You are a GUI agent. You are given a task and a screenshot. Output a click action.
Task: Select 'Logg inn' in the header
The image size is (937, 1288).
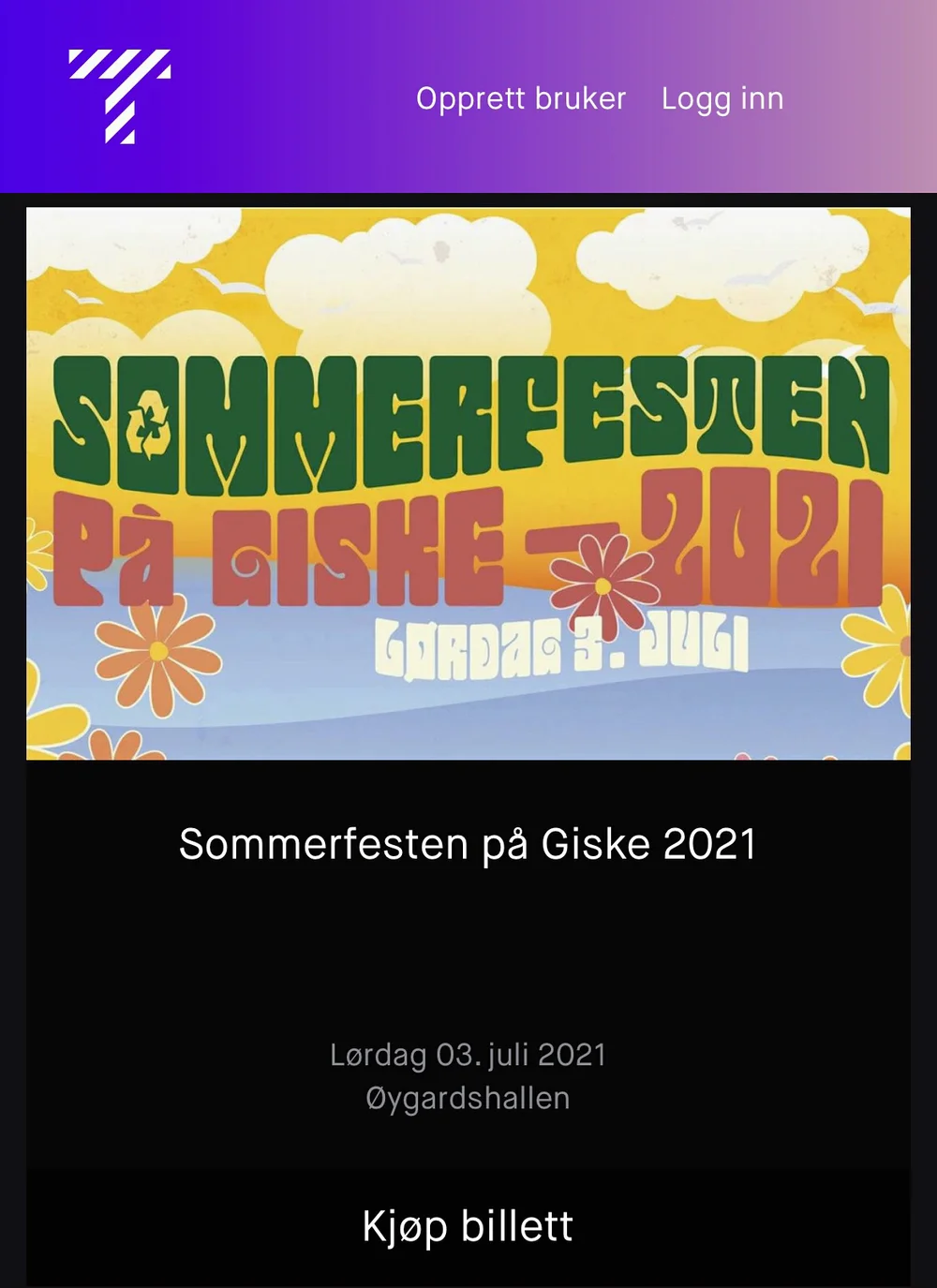(x=722, y=97)
